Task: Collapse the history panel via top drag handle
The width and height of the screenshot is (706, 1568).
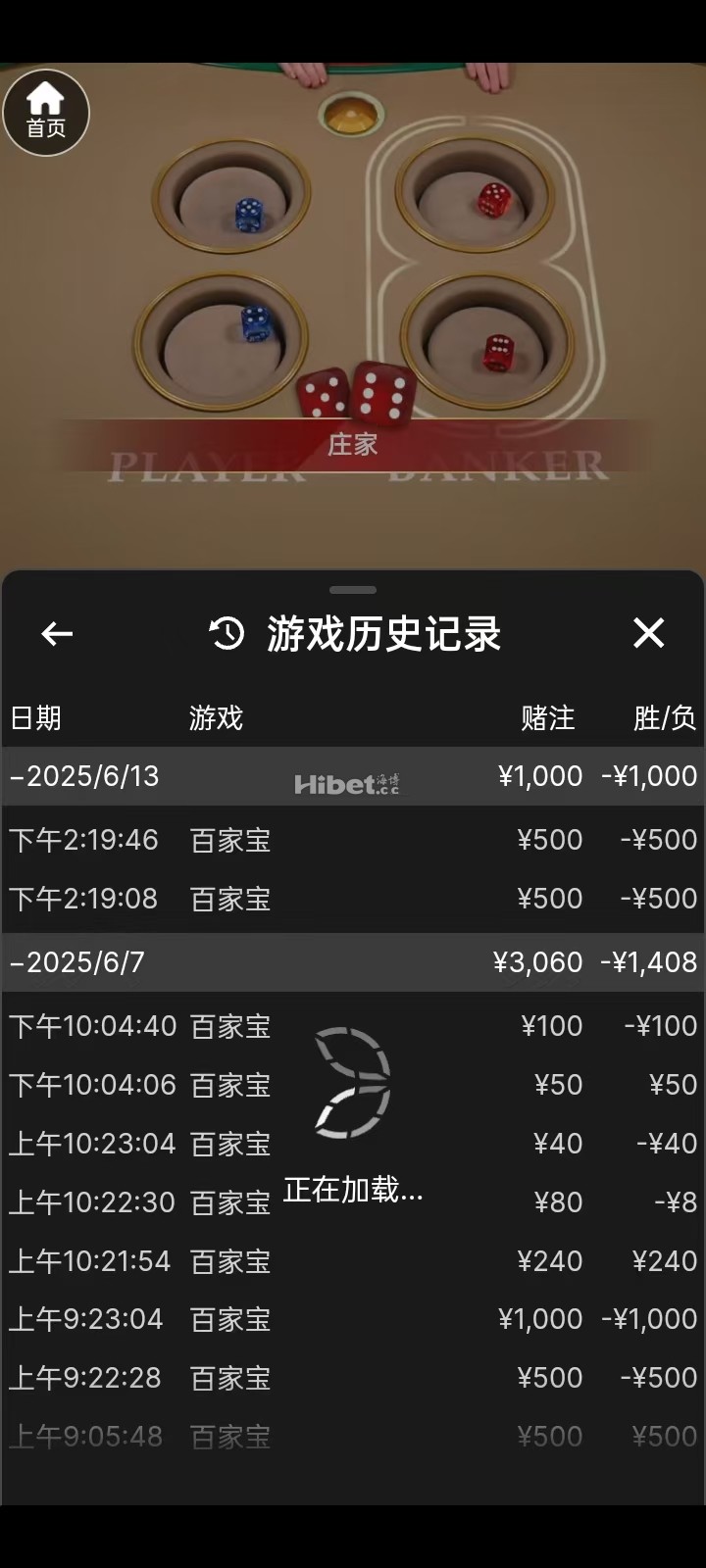Action: pos(353,589)
